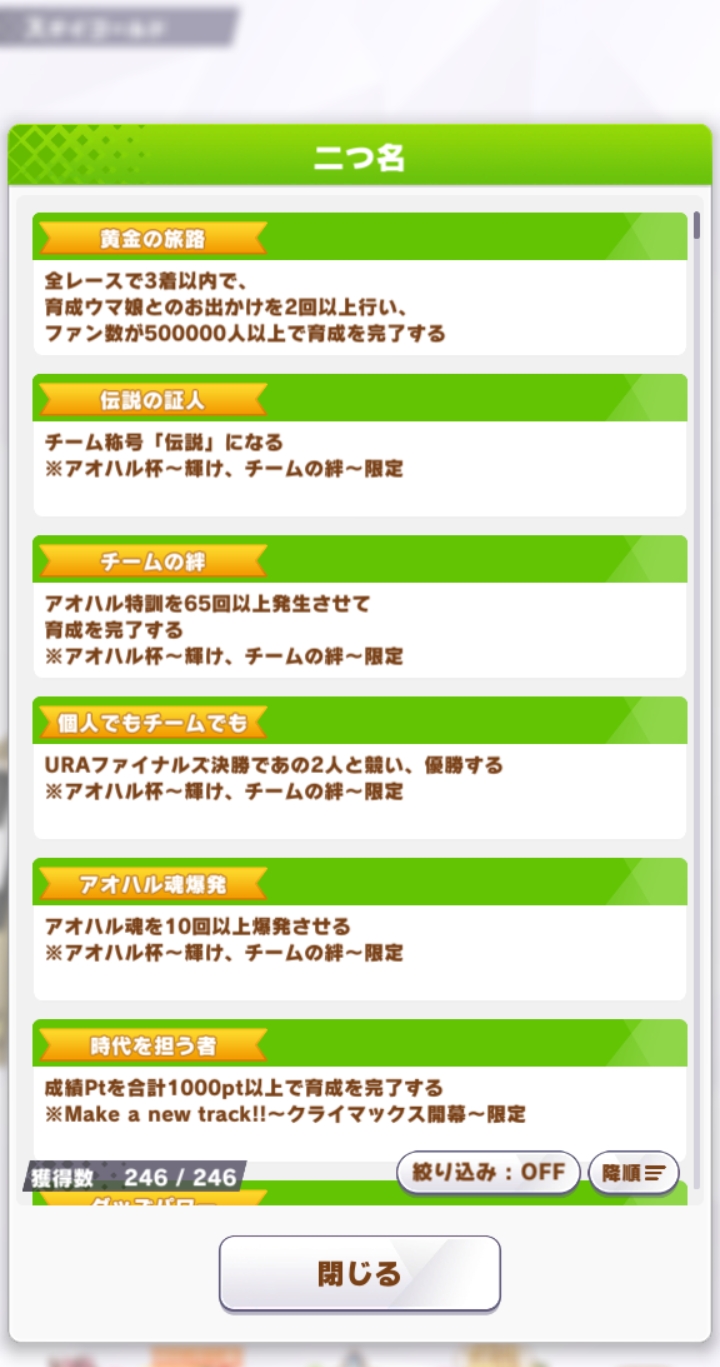Open the 絞り込み filter options

tap(488, 1172)
